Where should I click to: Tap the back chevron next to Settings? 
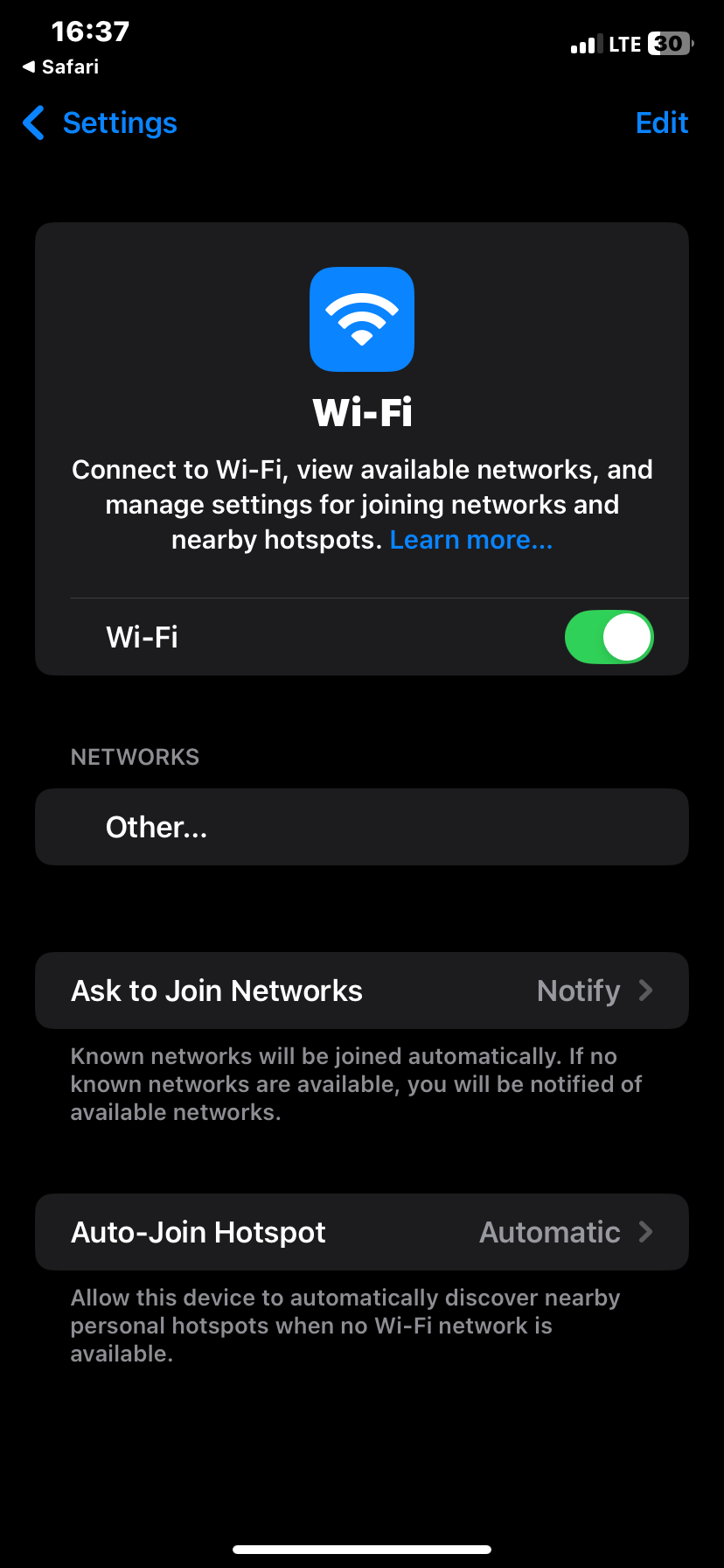tap(32, 122)
